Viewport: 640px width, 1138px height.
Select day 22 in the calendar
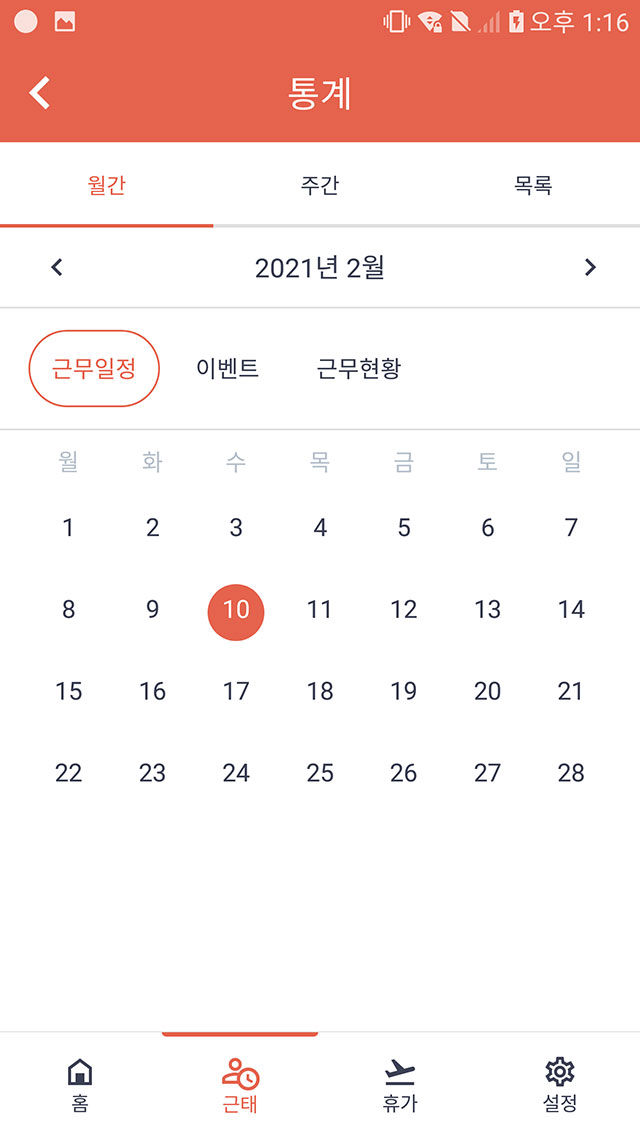[68, 773]
